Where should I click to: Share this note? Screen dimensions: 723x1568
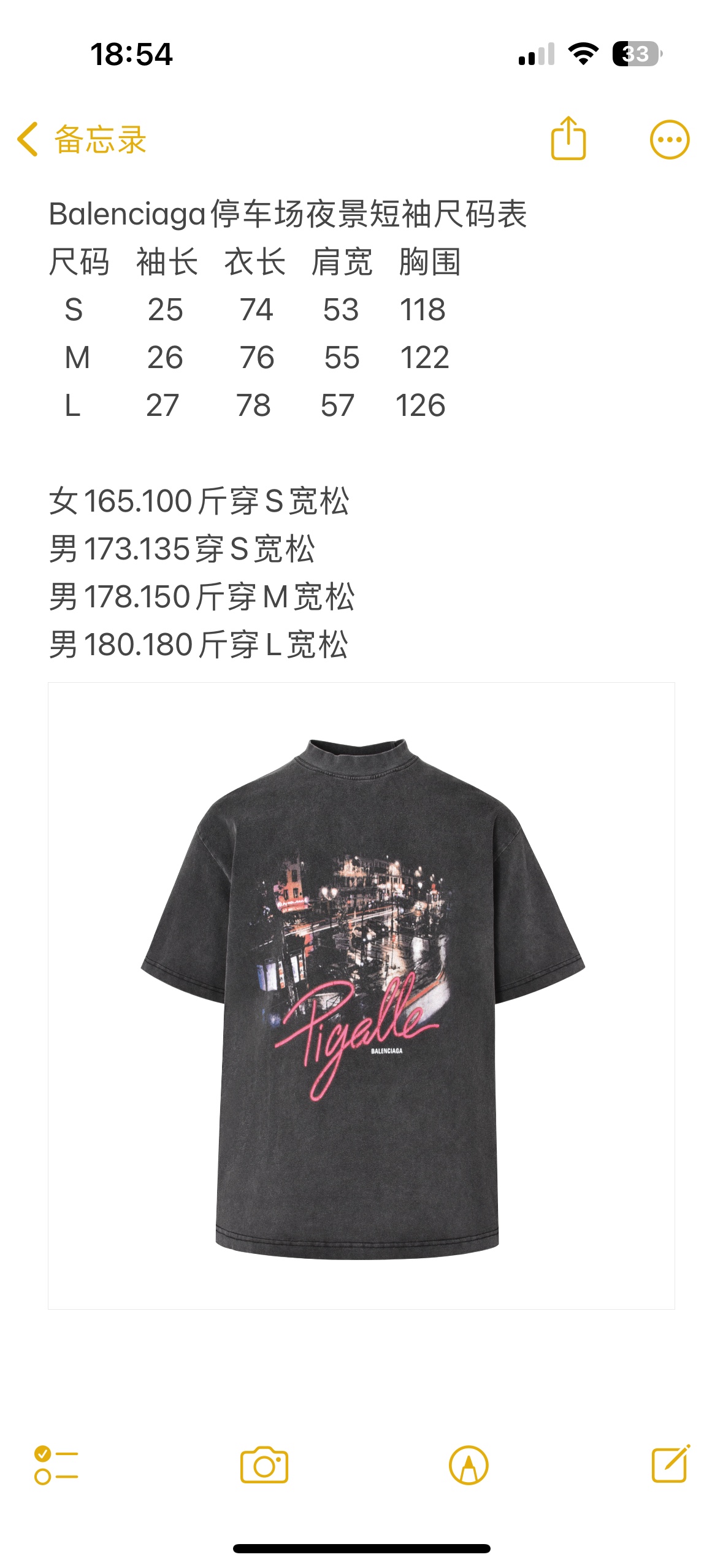(x=568, y=139)
